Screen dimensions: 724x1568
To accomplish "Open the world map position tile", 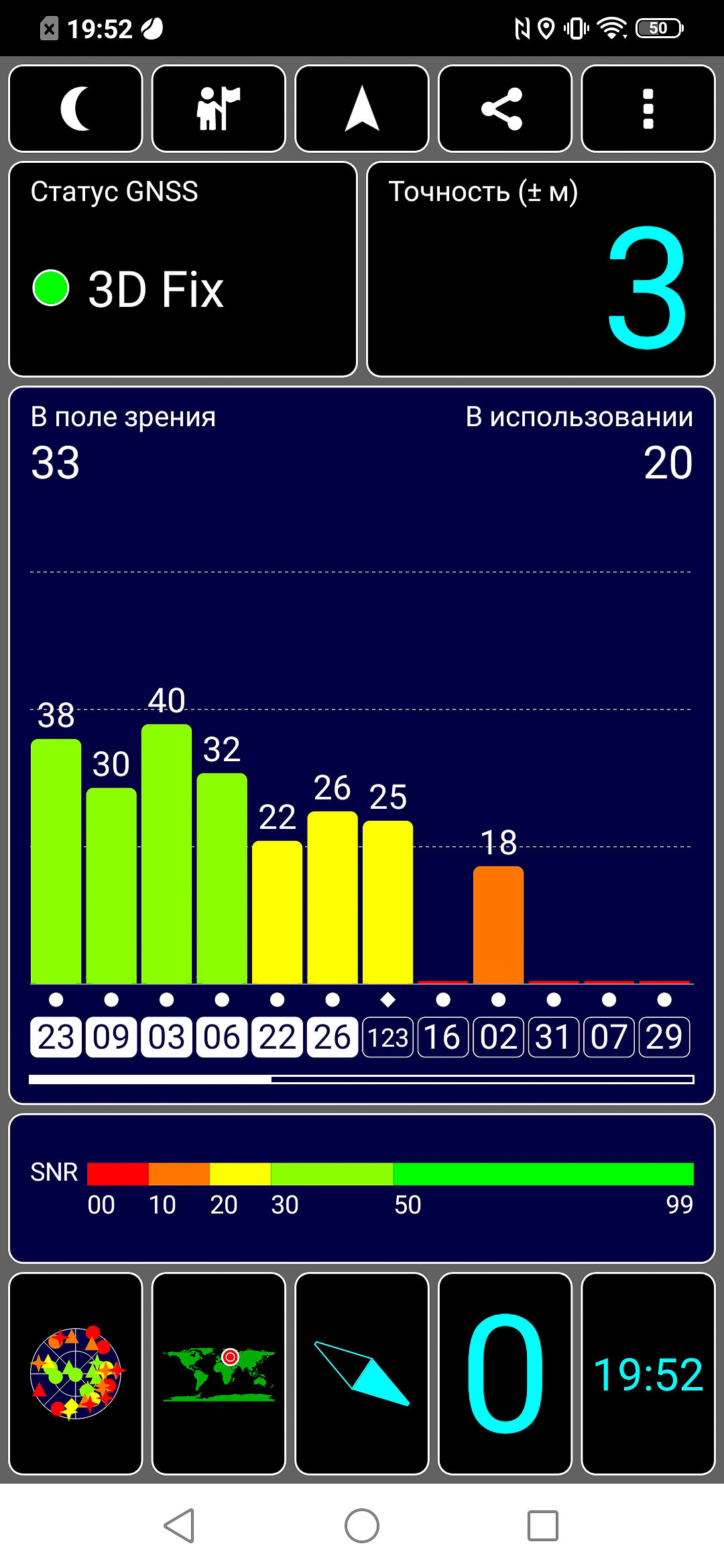I will [219, 1374].
